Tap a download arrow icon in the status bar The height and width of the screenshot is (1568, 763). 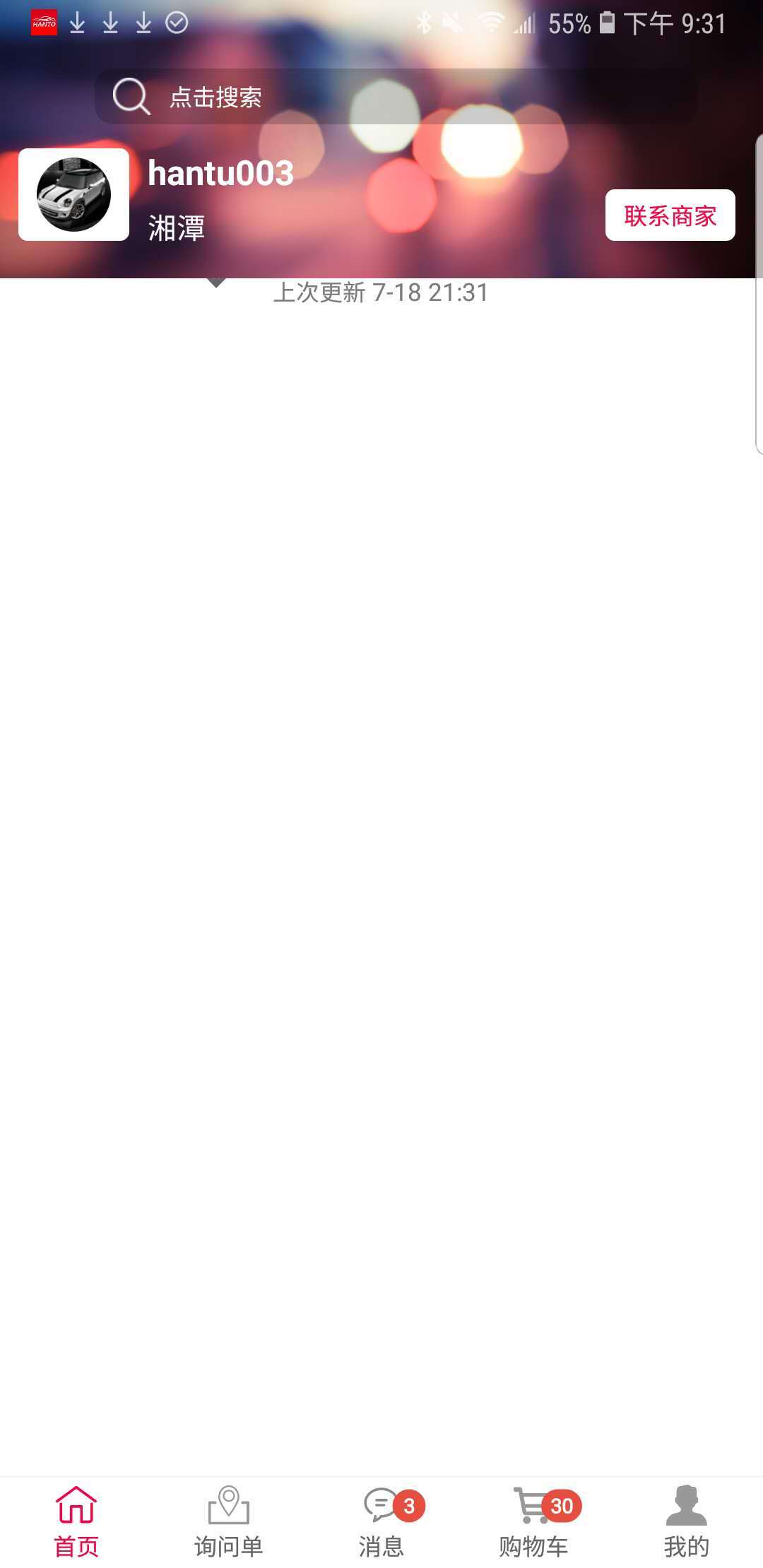click(78, 21)
